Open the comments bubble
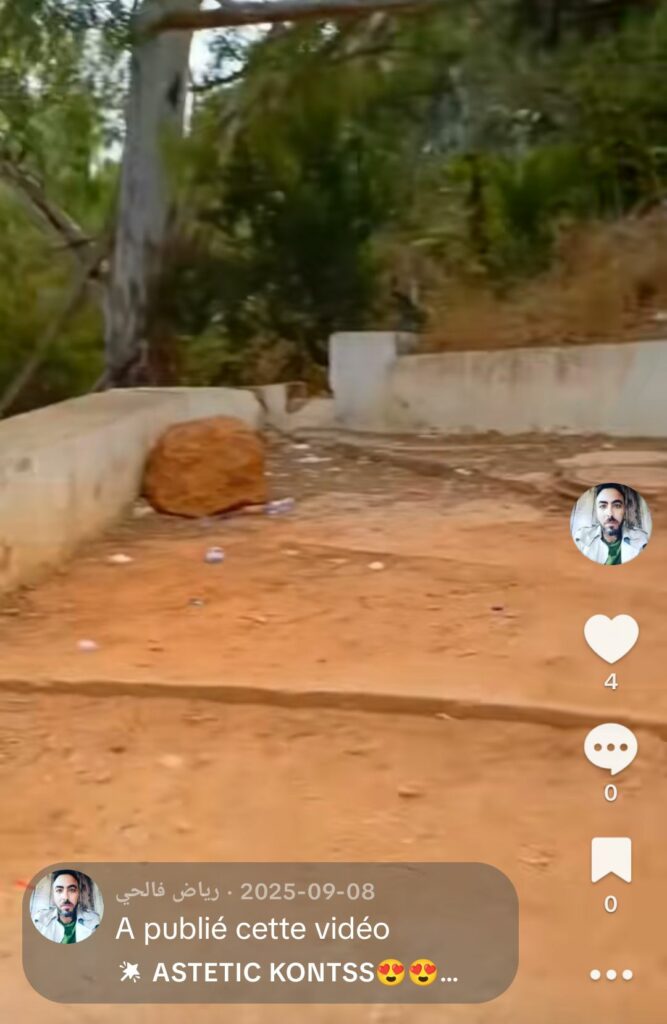The height and width of the screenshot is (1024, 667). [x=610, y=748]
